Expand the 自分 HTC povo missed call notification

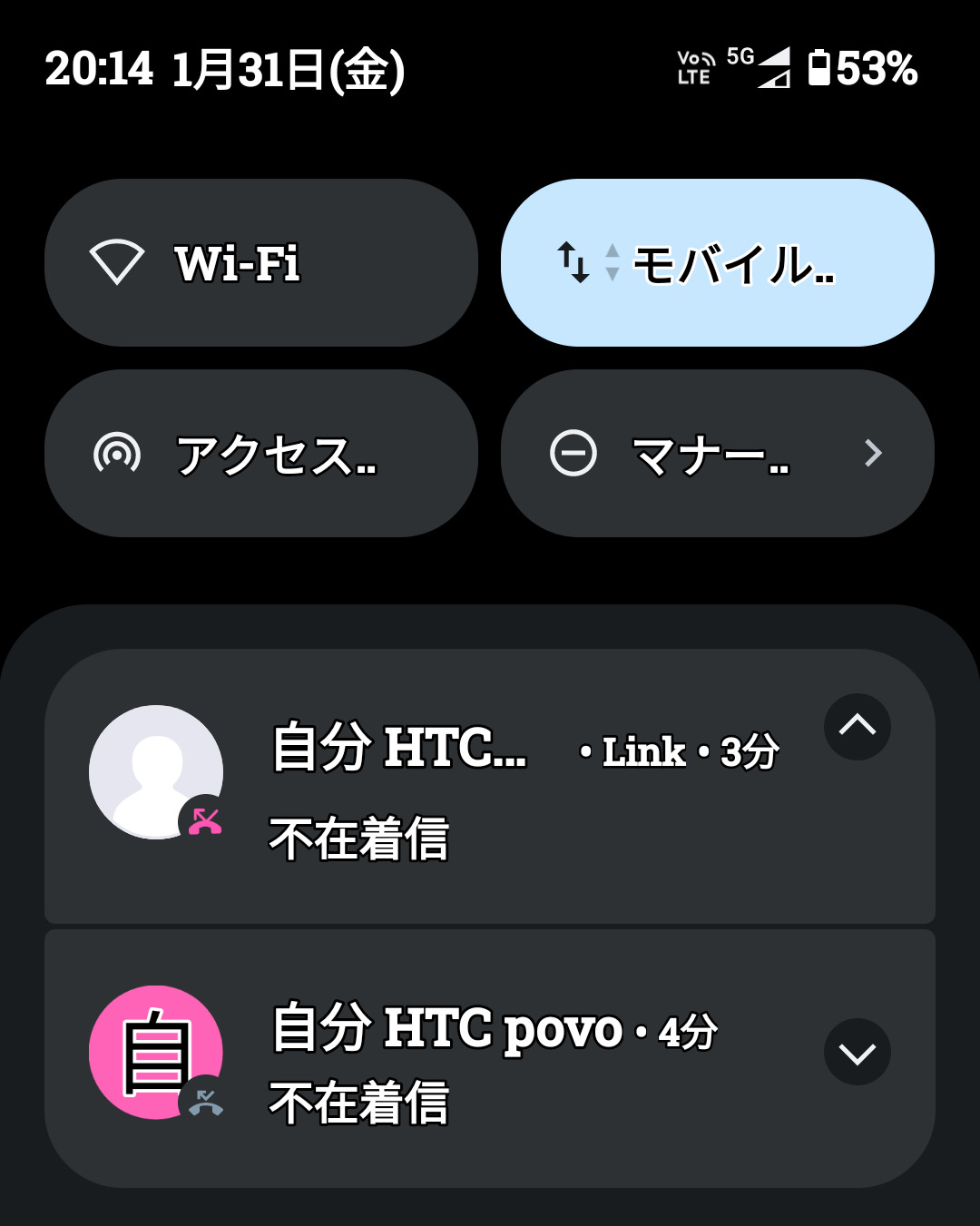coord(857,1052)
